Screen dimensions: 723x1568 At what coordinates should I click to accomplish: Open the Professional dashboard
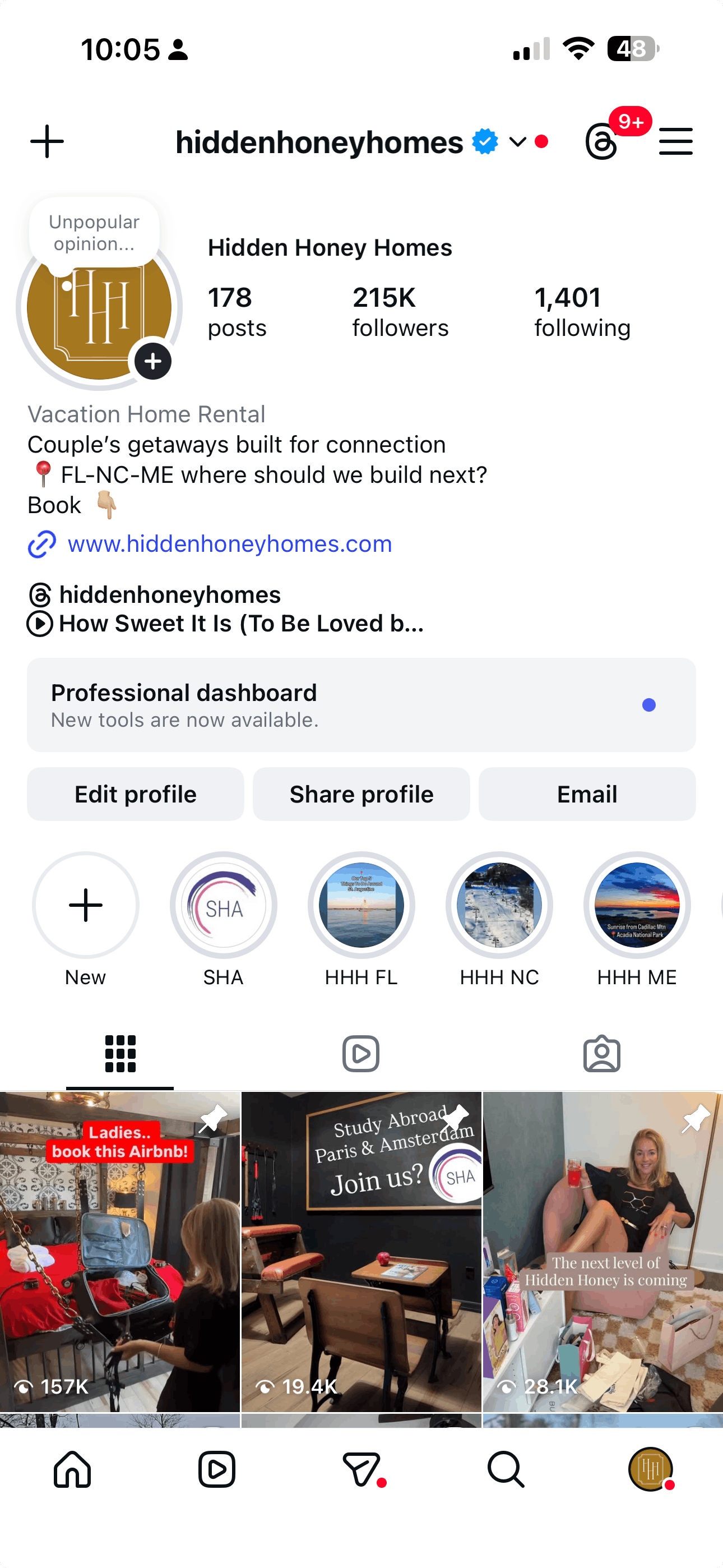pyautogui.click(x=361, y=704)
